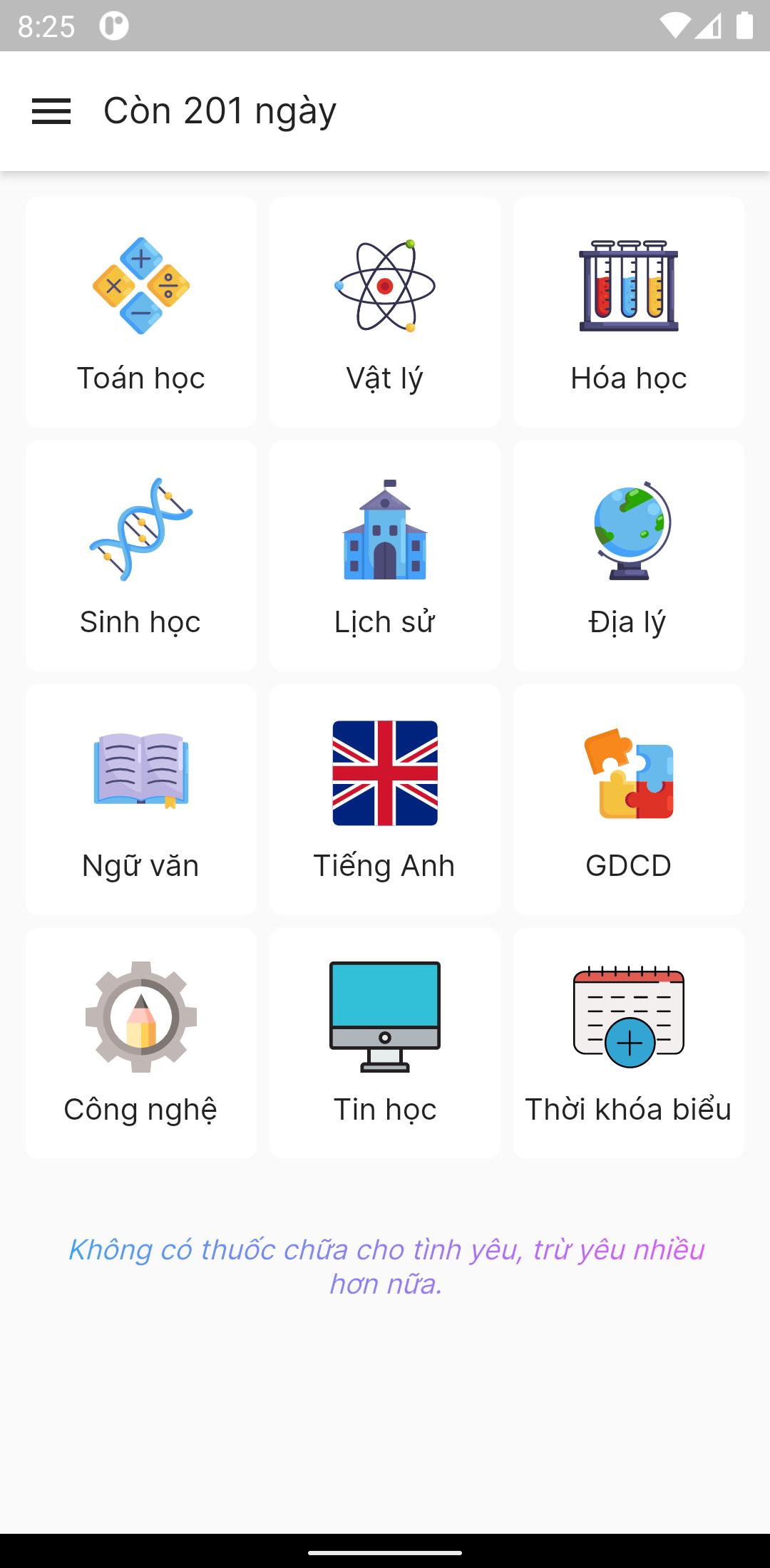Select the Tiếng Anh card
This screenshot has width=770, height=1568.
385,800
